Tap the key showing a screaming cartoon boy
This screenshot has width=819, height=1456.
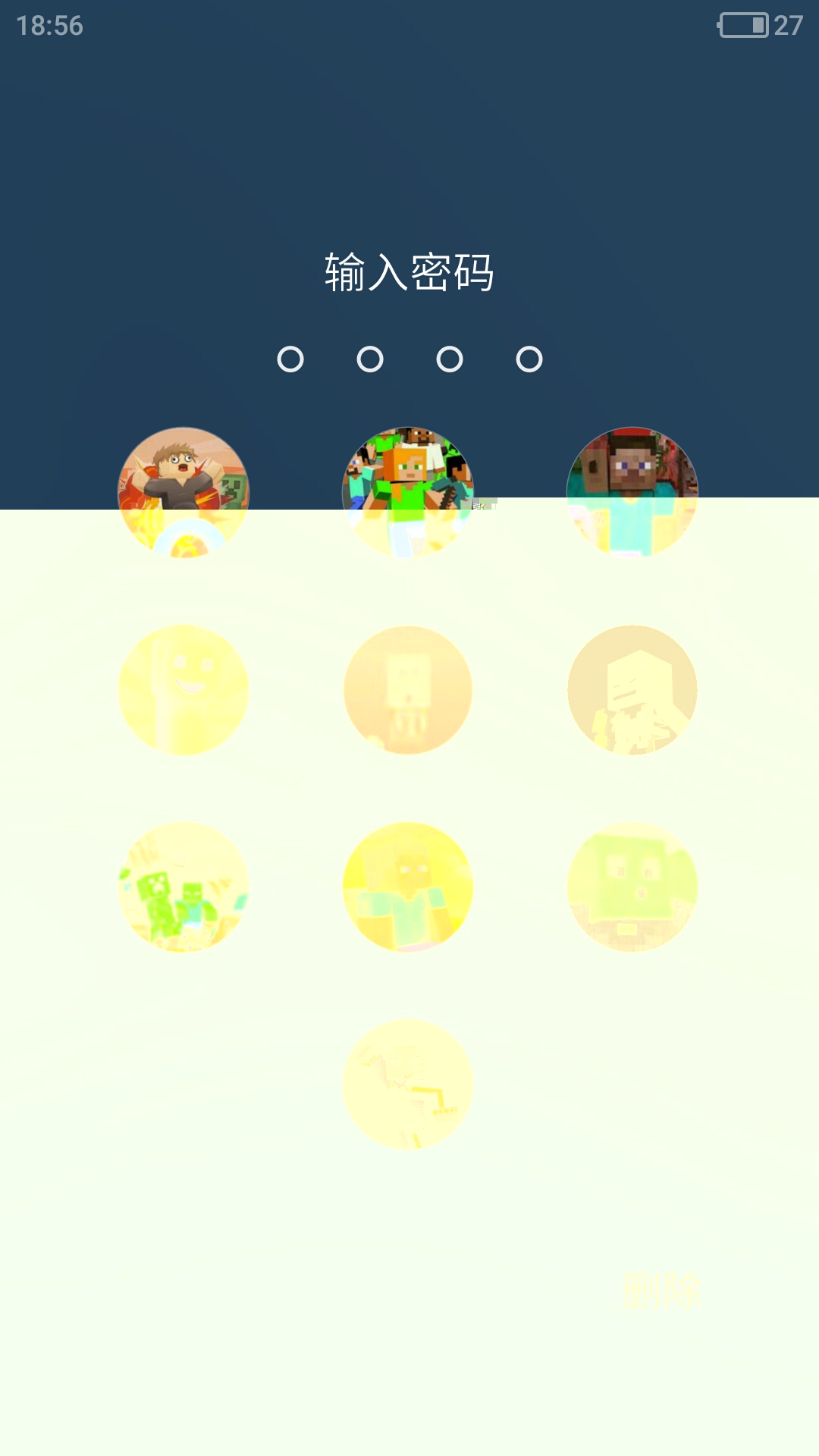pos(183,493)
